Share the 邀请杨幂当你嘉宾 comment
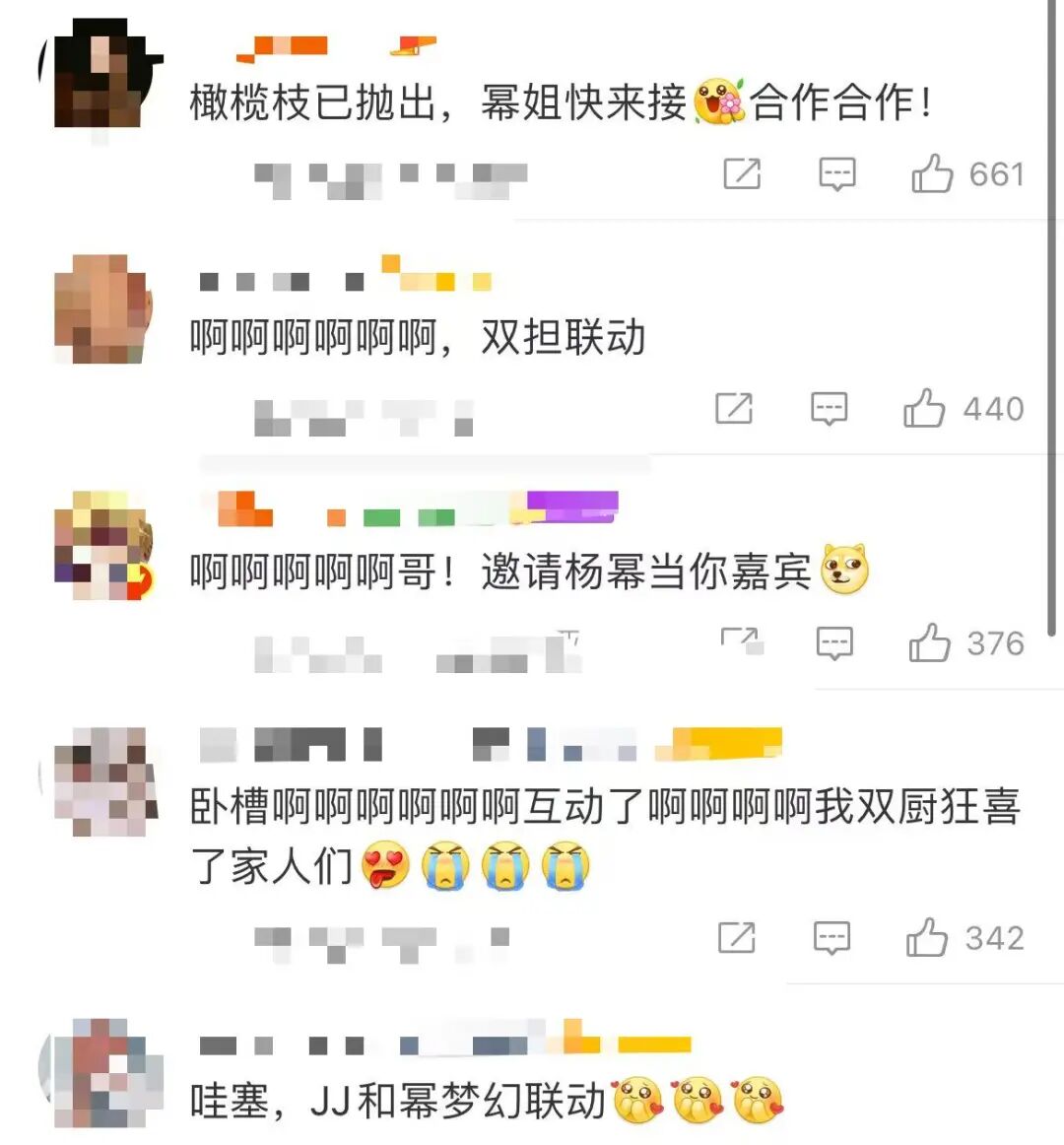 [741, 641]
